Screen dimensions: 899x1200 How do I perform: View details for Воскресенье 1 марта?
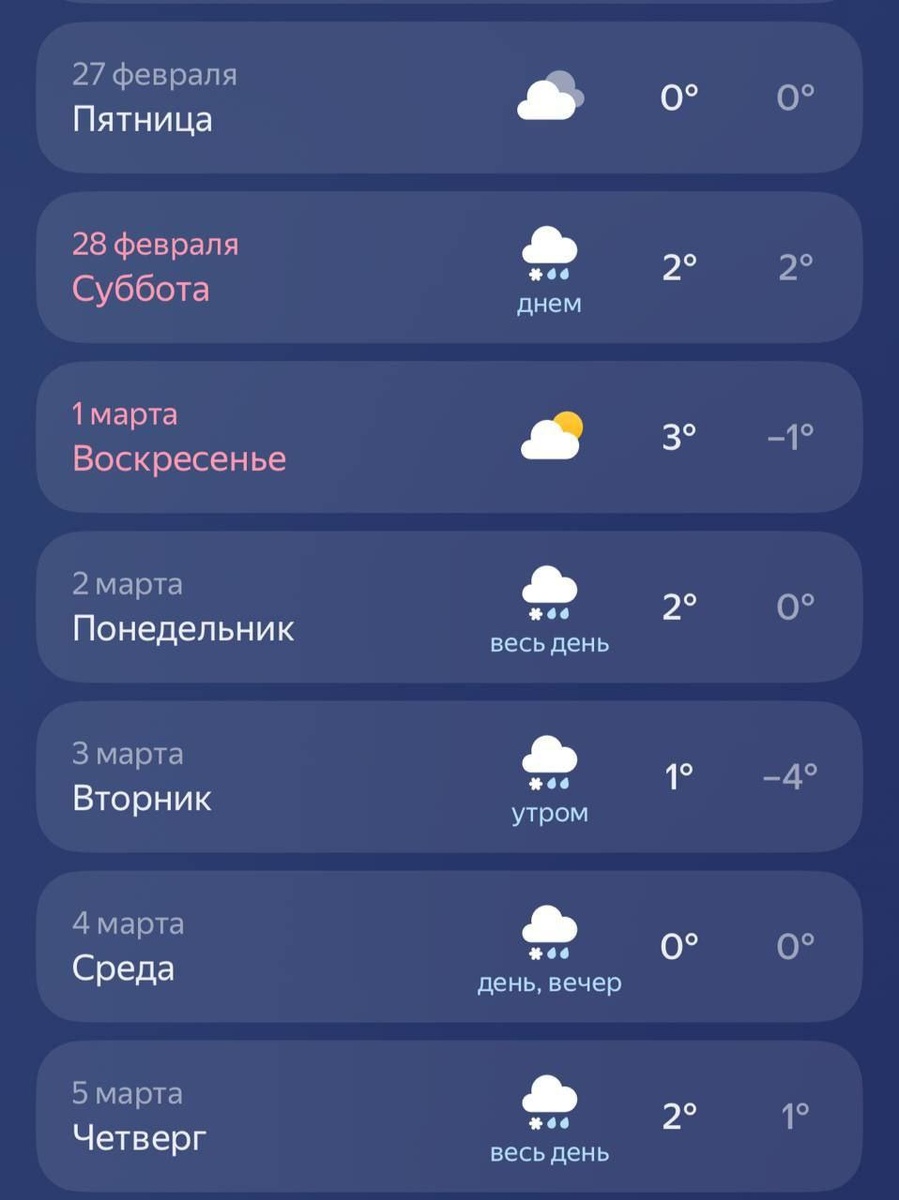click(449, 438)
